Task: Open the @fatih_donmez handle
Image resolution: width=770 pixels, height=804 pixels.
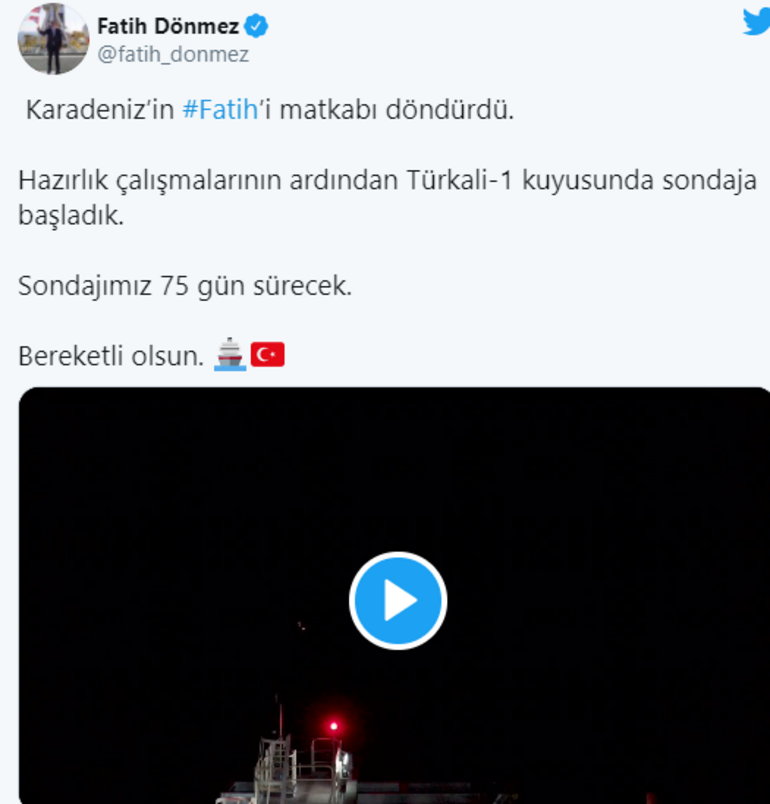Action: coord(173,55)
